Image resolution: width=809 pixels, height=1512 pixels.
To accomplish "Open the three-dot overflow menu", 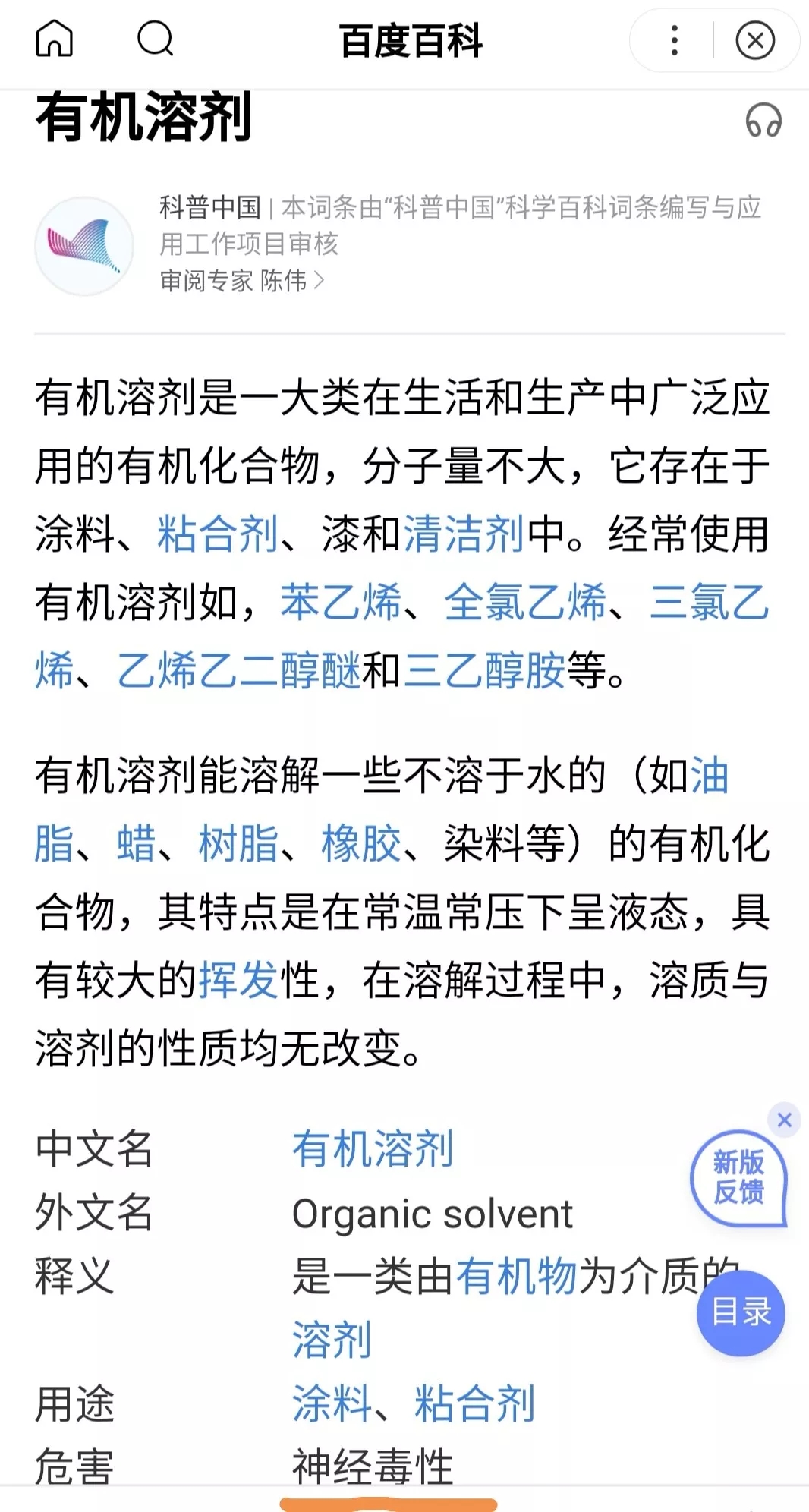I will pos(674,40).
